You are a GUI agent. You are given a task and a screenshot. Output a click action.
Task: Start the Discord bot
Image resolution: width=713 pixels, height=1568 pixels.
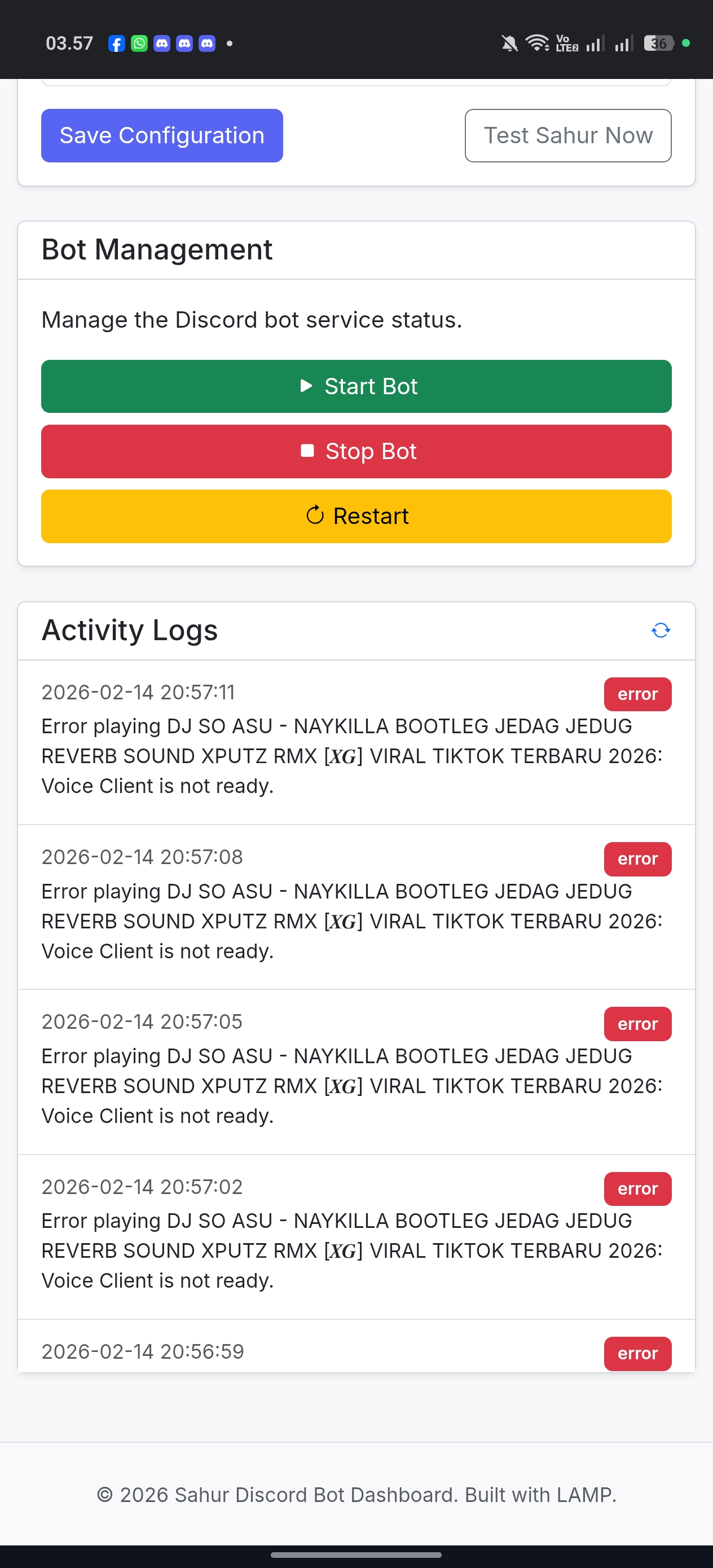(x=356, y=386)
